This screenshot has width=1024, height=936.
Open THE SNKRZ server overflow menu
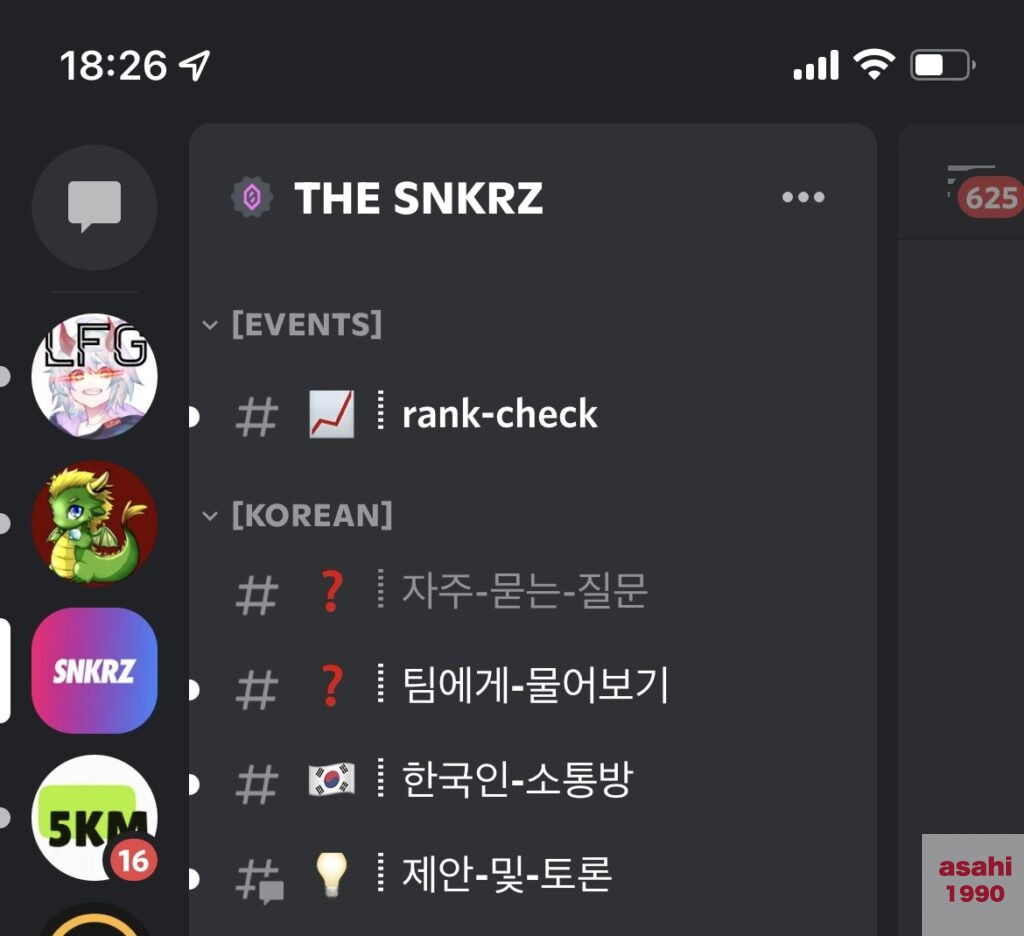pyautogui.click(x=803, y=197)
